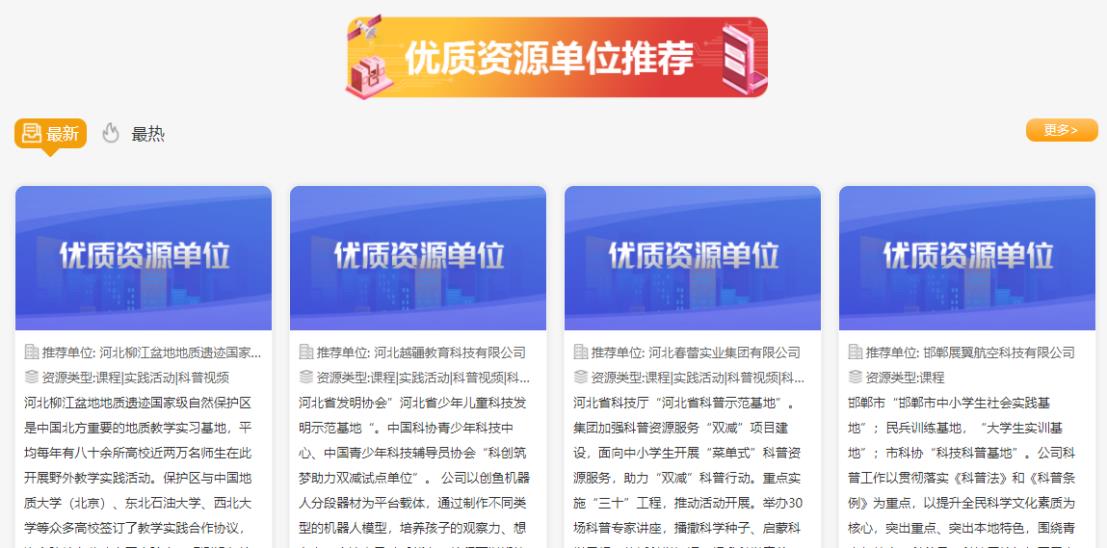
Task: Switch to the 最新 tab
Action: point(50,133)
